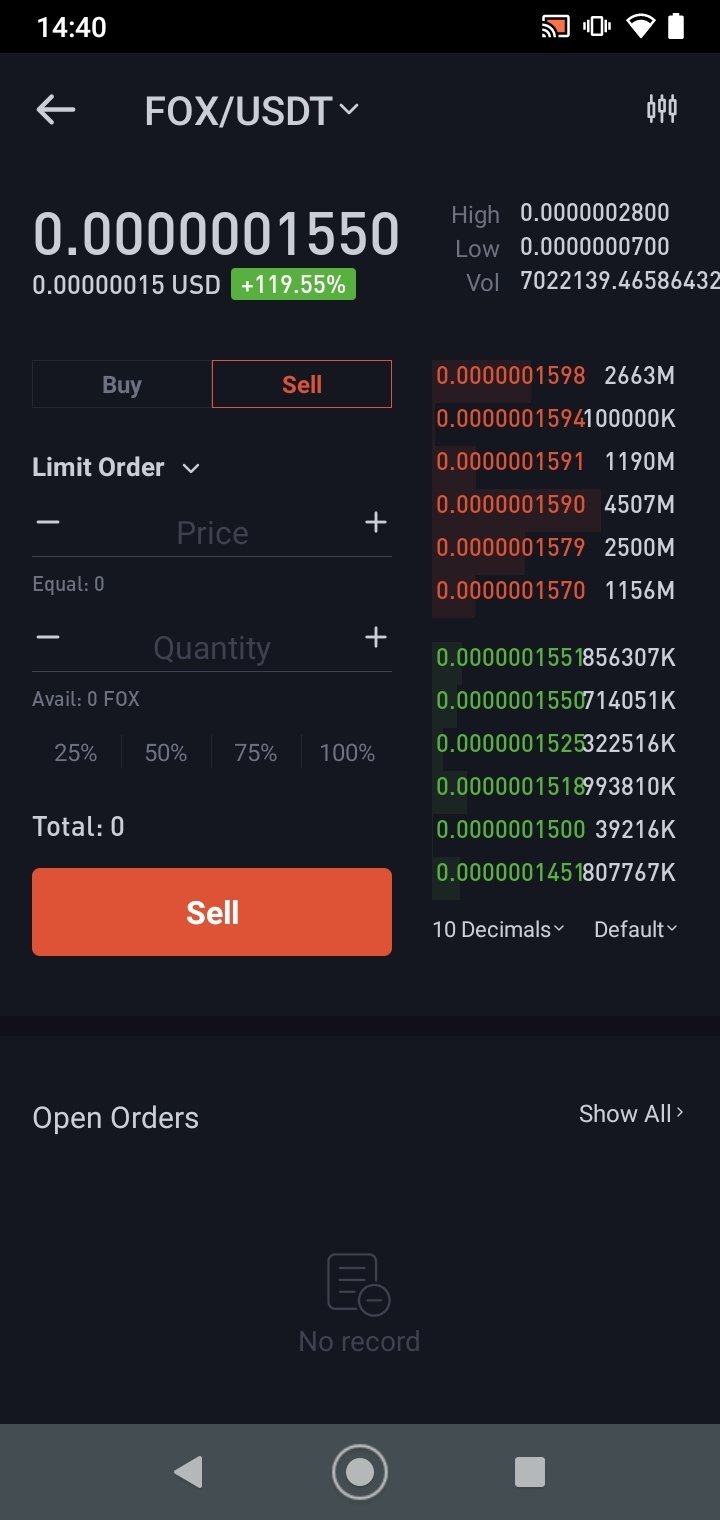
Task: Choose 50% of available balance
Action: click(166, 753)
